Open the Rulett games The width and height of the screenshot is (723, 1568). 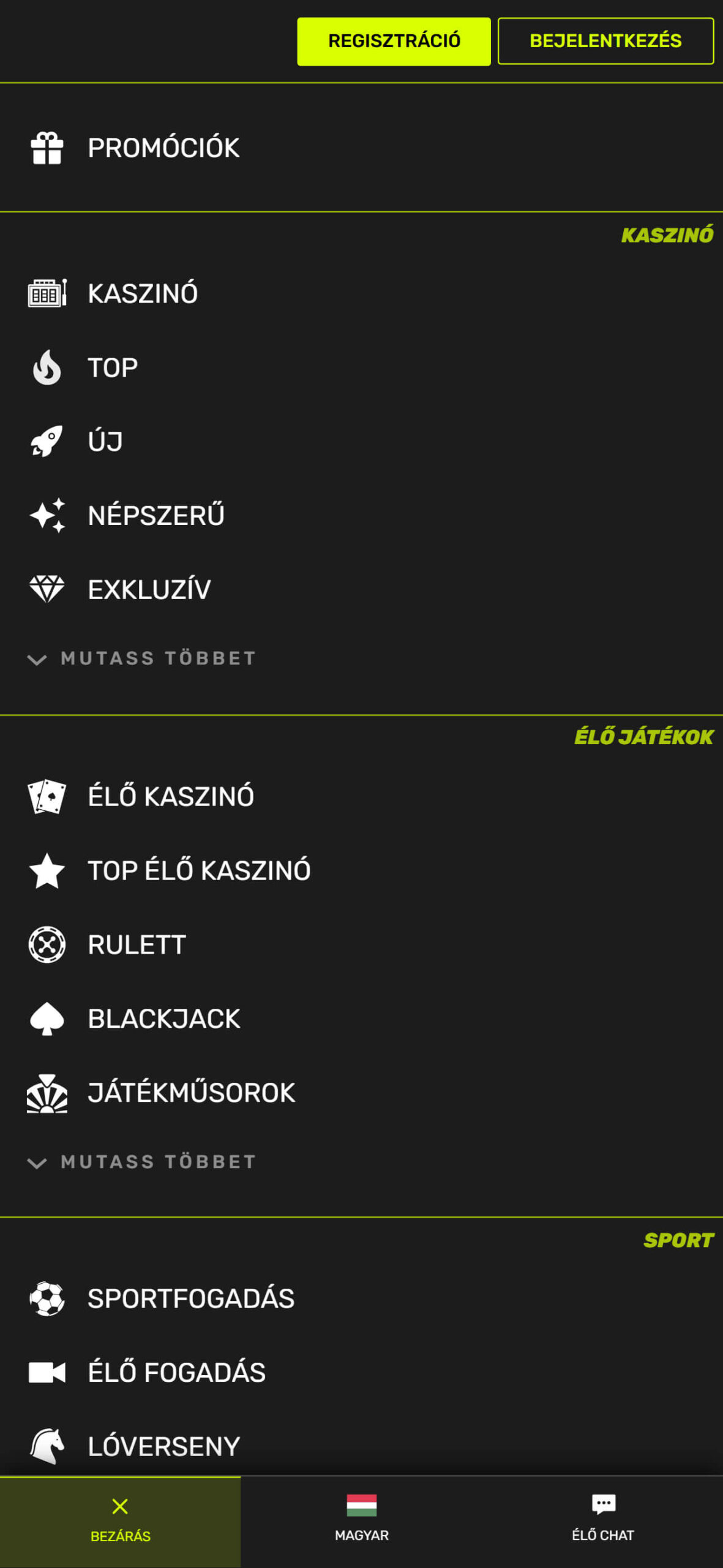tap(137, 944)
